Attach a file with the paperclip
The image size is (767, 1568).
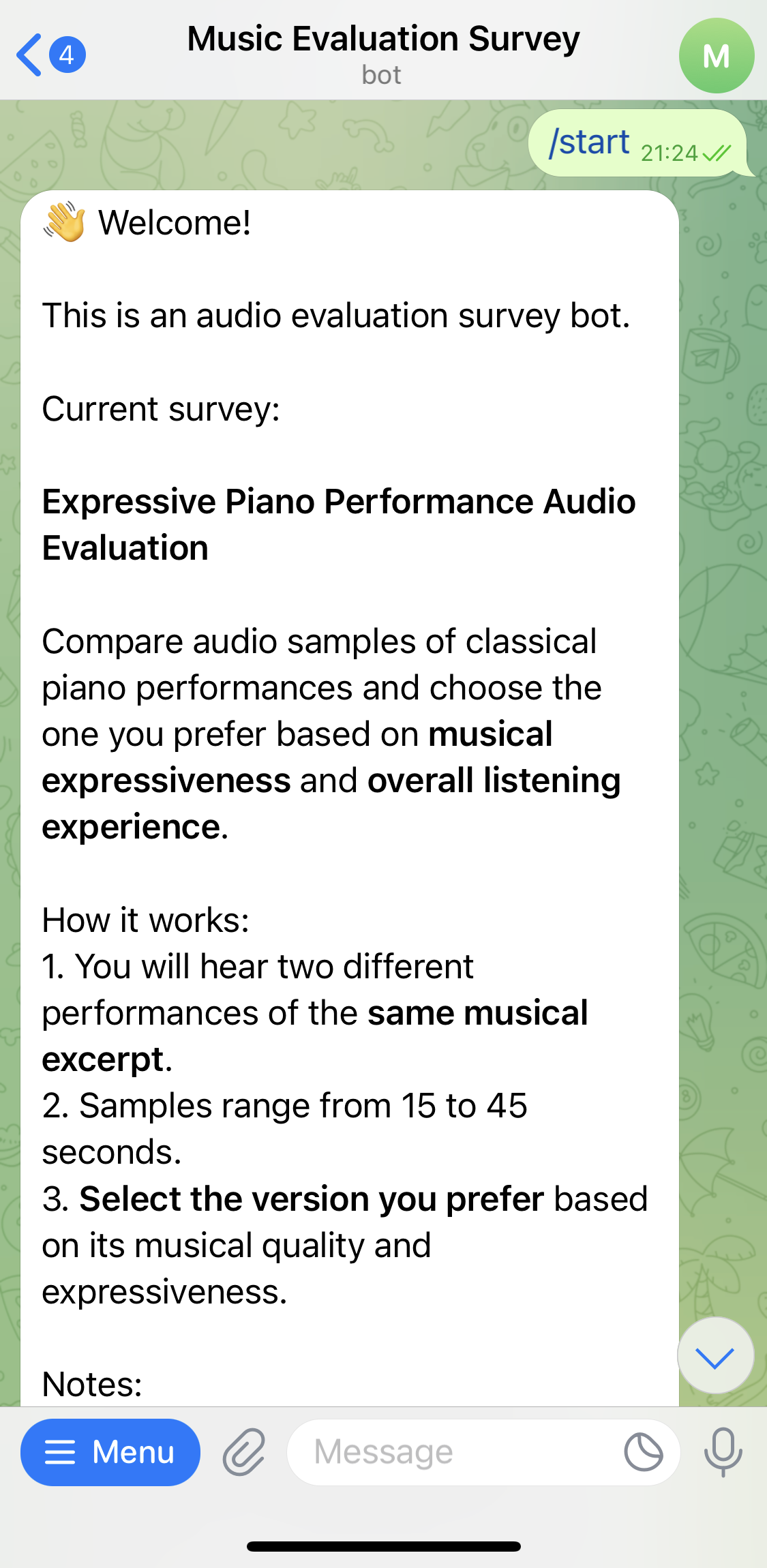click(x=244, y=1452)
